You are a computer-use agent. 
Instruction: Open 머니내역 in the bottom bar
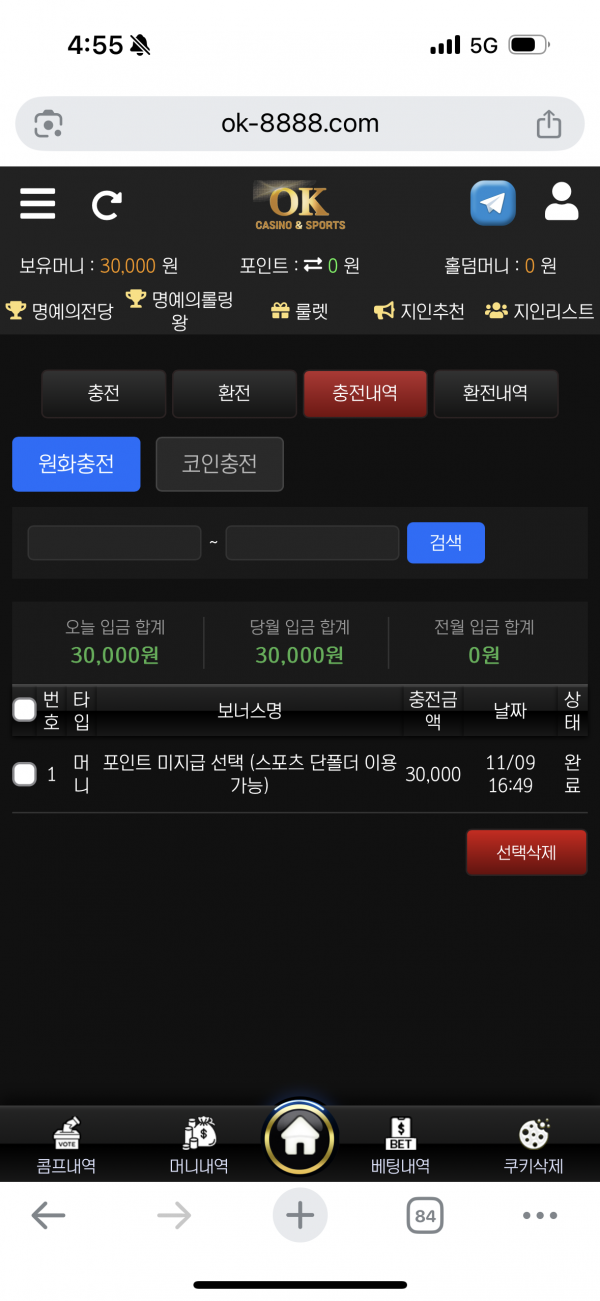199,1145
